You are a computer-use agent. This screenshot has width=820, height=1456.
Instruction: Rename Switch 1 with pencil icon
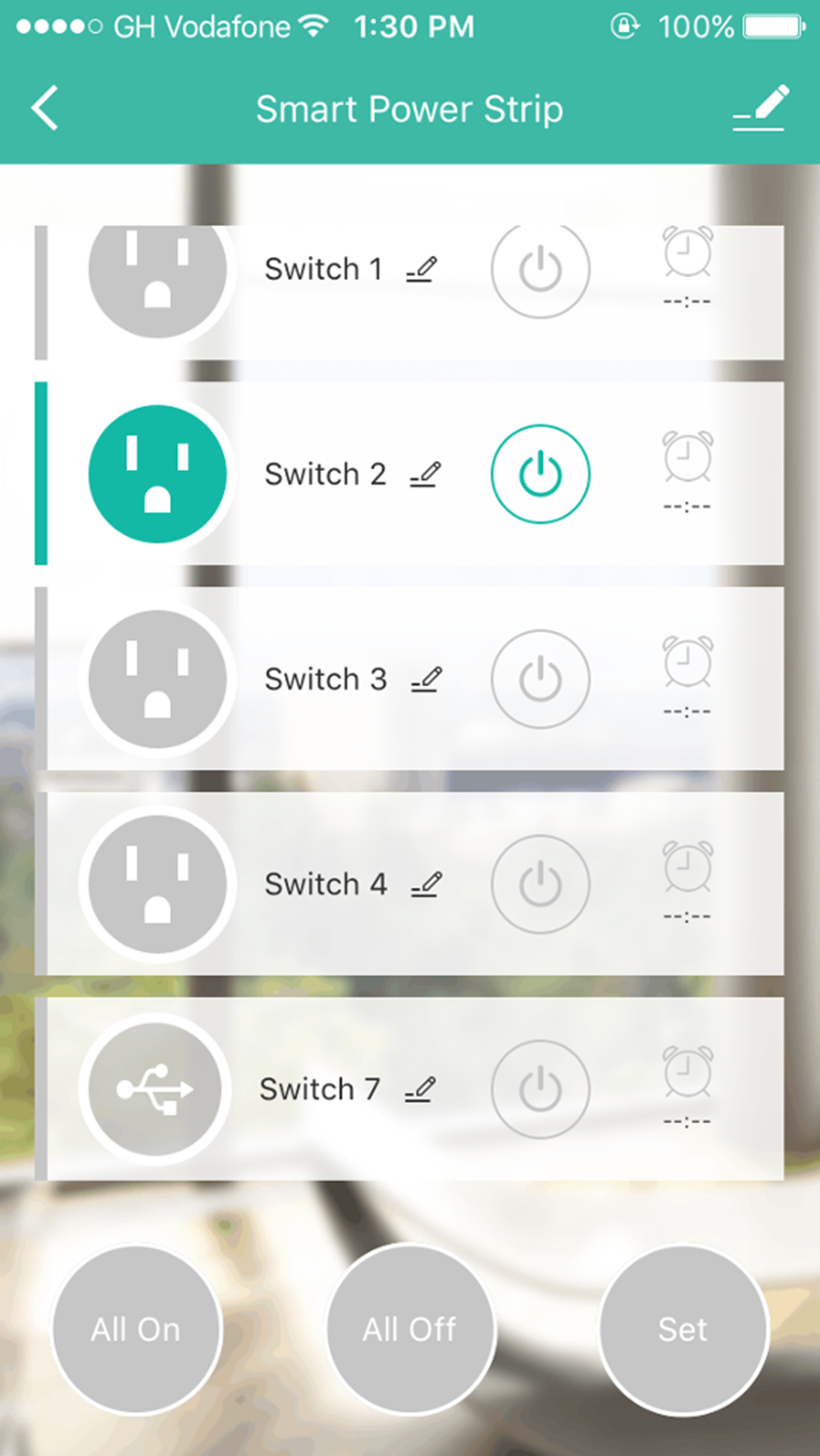(421, 269)
